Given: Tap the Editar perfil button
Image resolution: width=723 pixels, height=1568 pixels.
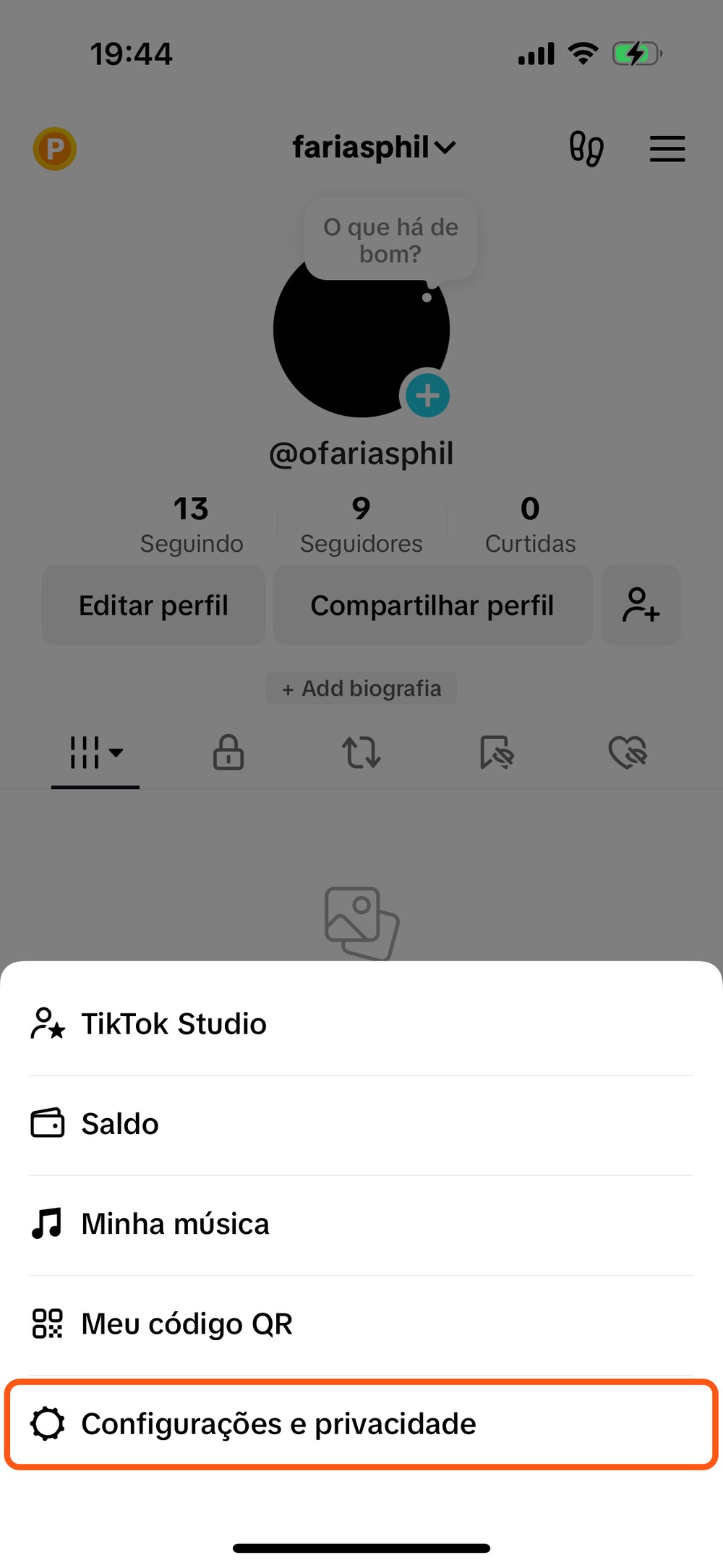Looking at the screenshot, I should 153,605.
